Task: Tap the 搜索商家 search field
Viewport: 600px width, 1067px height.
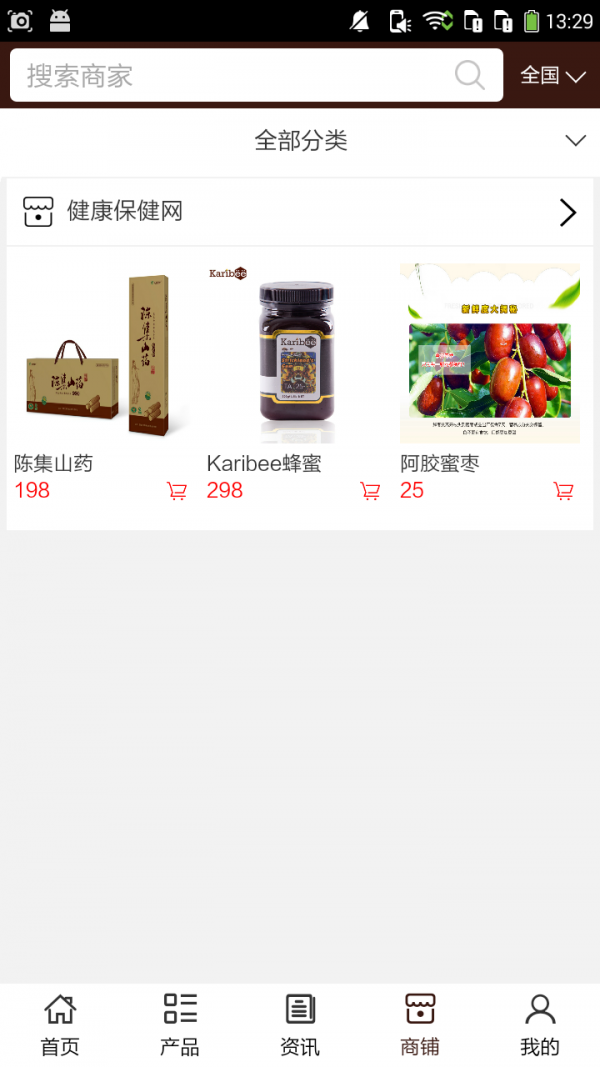Action: (230, 76)
